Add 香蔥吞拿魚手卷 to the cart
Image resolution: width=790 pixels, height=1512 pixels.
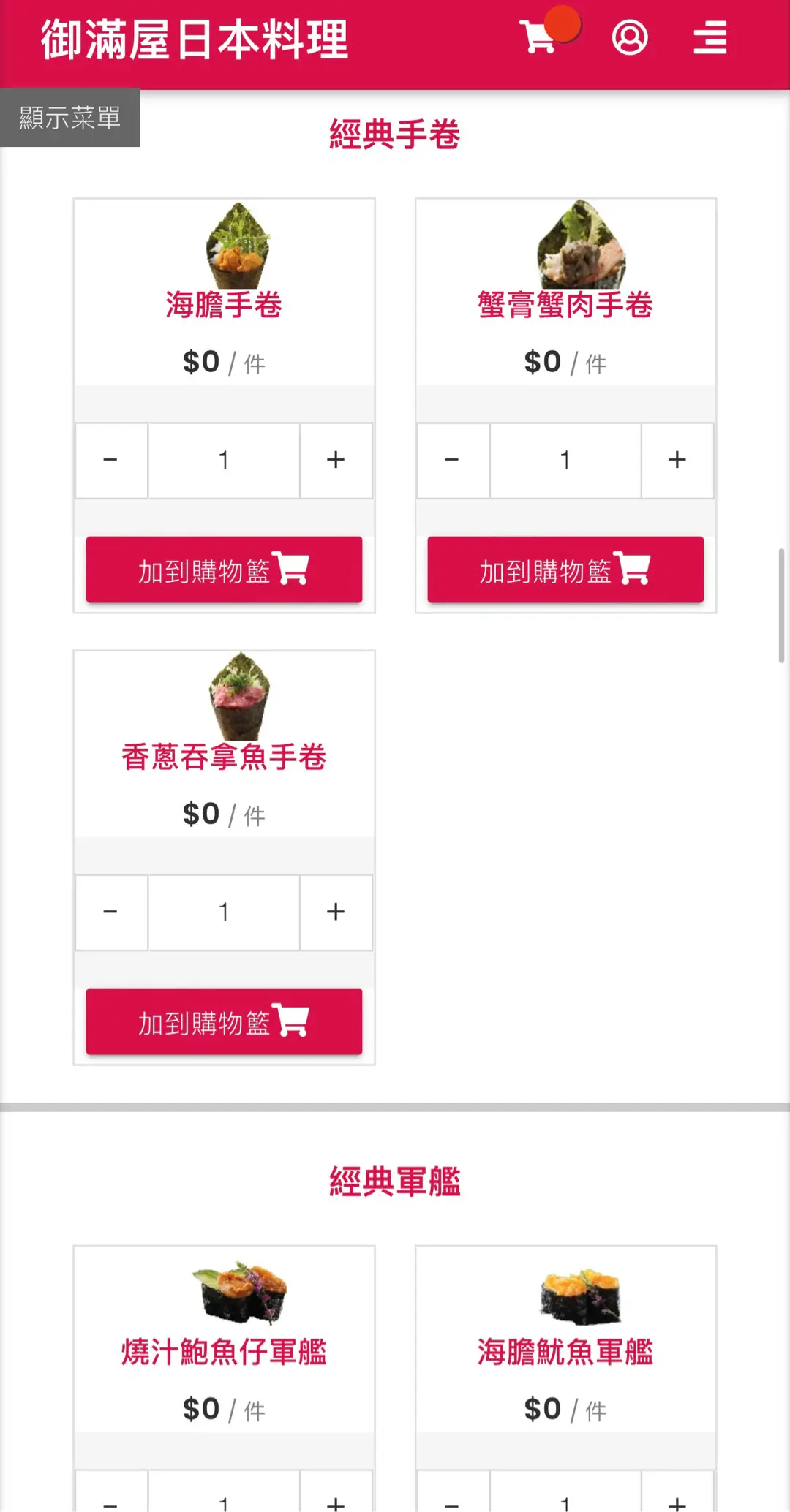[224, 1021]
